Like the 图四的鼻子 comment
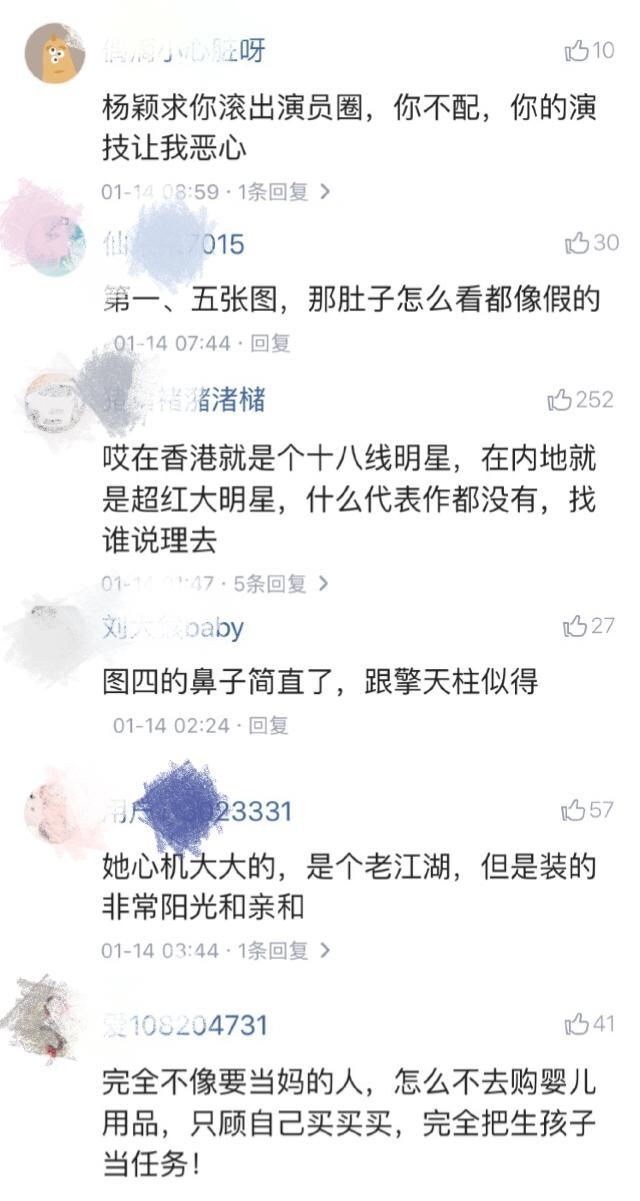This screenshot has height=1201, width=640. tap(575, 626)
